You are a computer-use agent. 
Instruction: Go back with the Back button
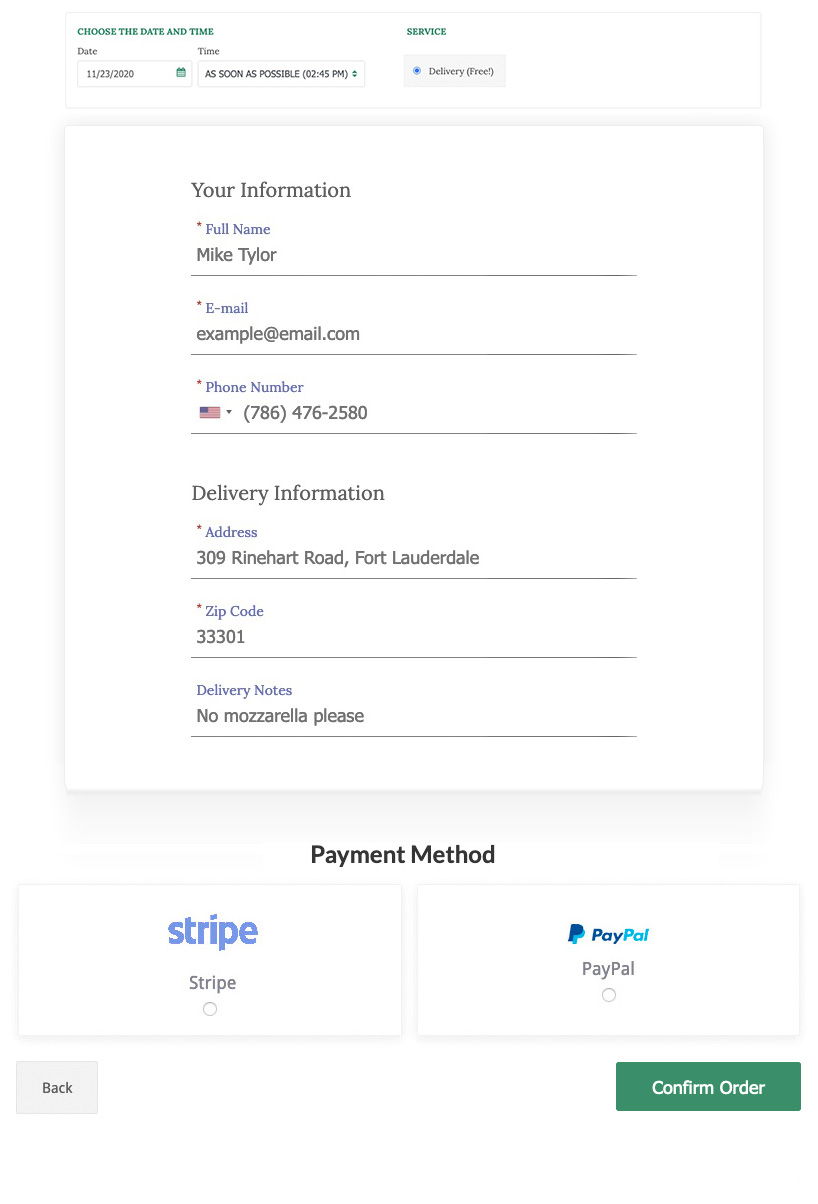click(x=57, y=1087)
